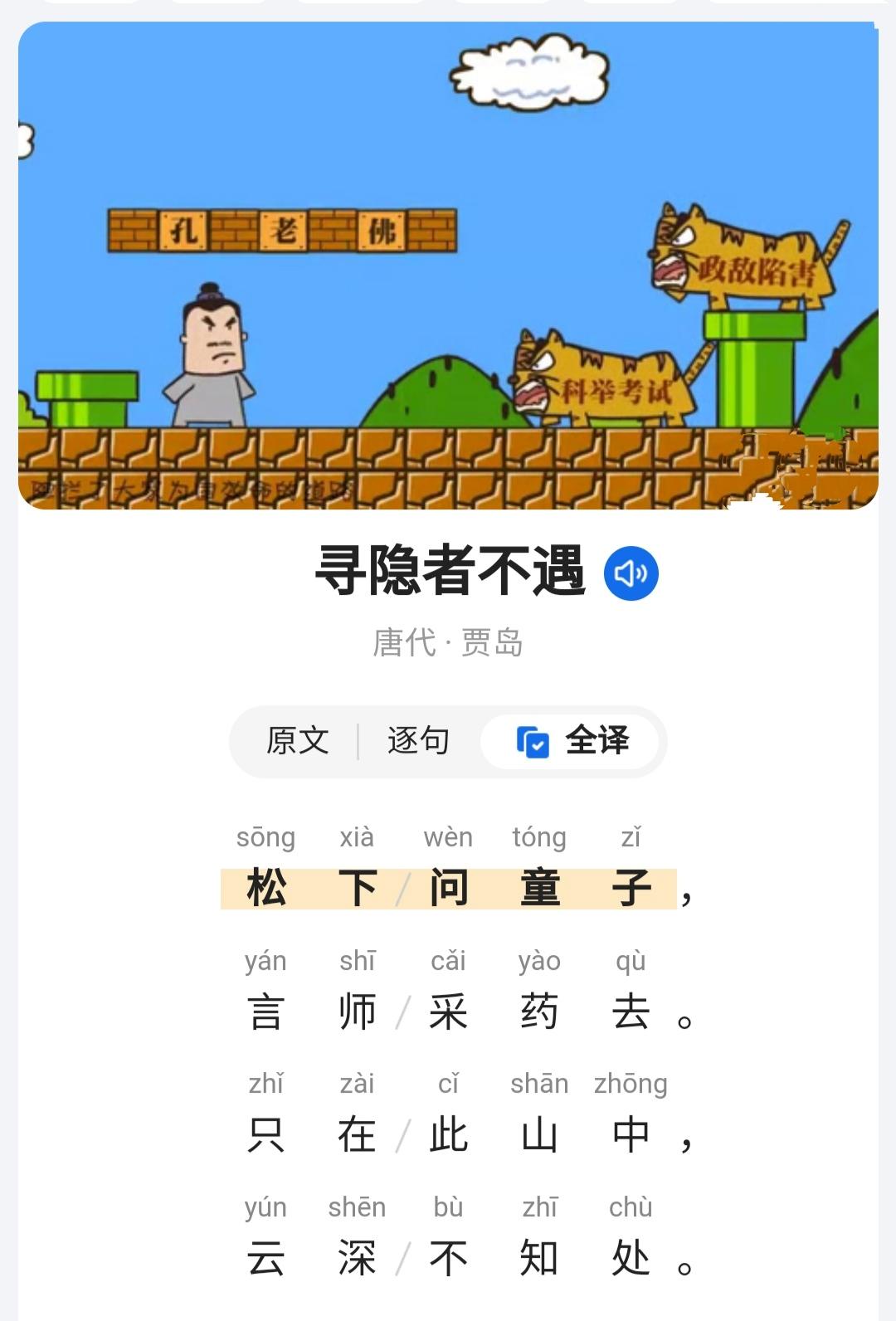Click the pinyin sōng above 松
This screenshot has height=1321, width=896.
tap(267, 838)
